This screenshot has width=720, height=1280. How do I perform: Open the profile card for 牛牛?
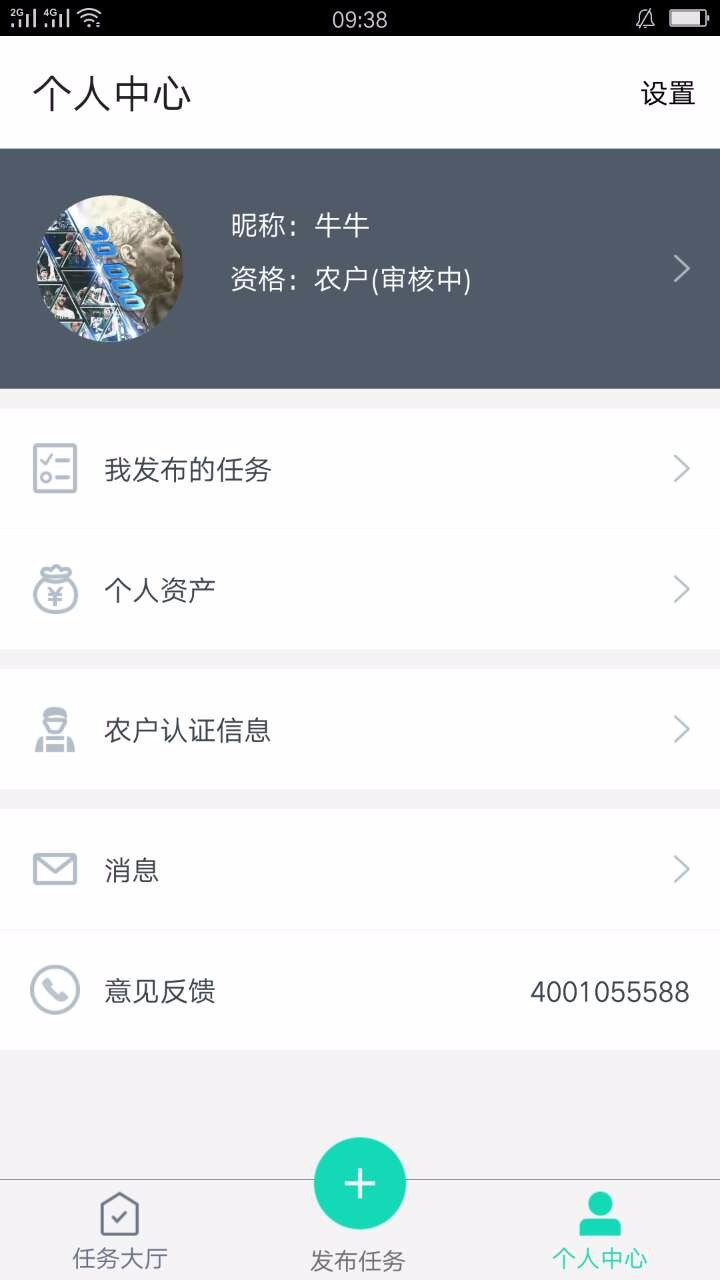360,268
